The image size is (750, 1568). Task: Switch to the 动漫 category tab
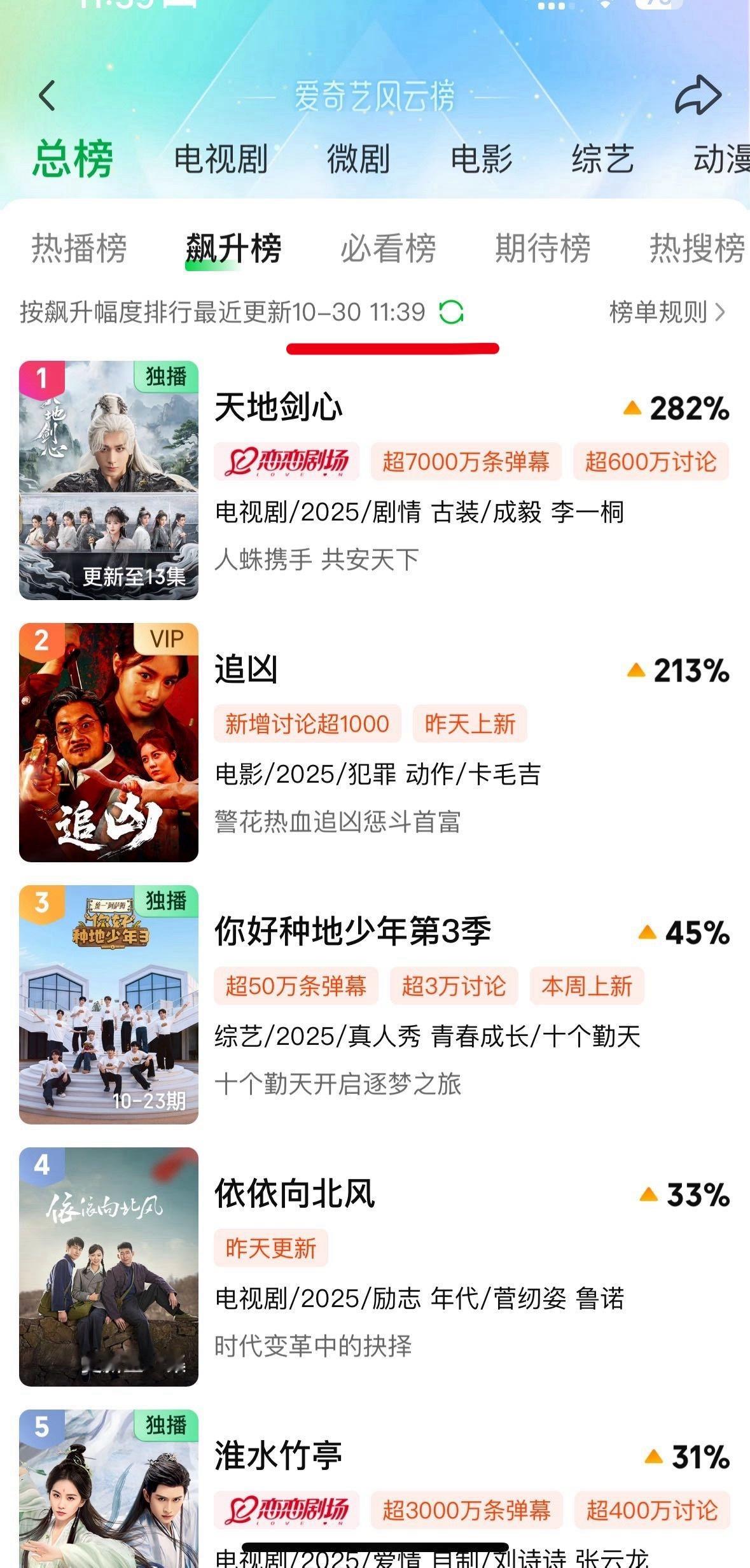(721, 158)
